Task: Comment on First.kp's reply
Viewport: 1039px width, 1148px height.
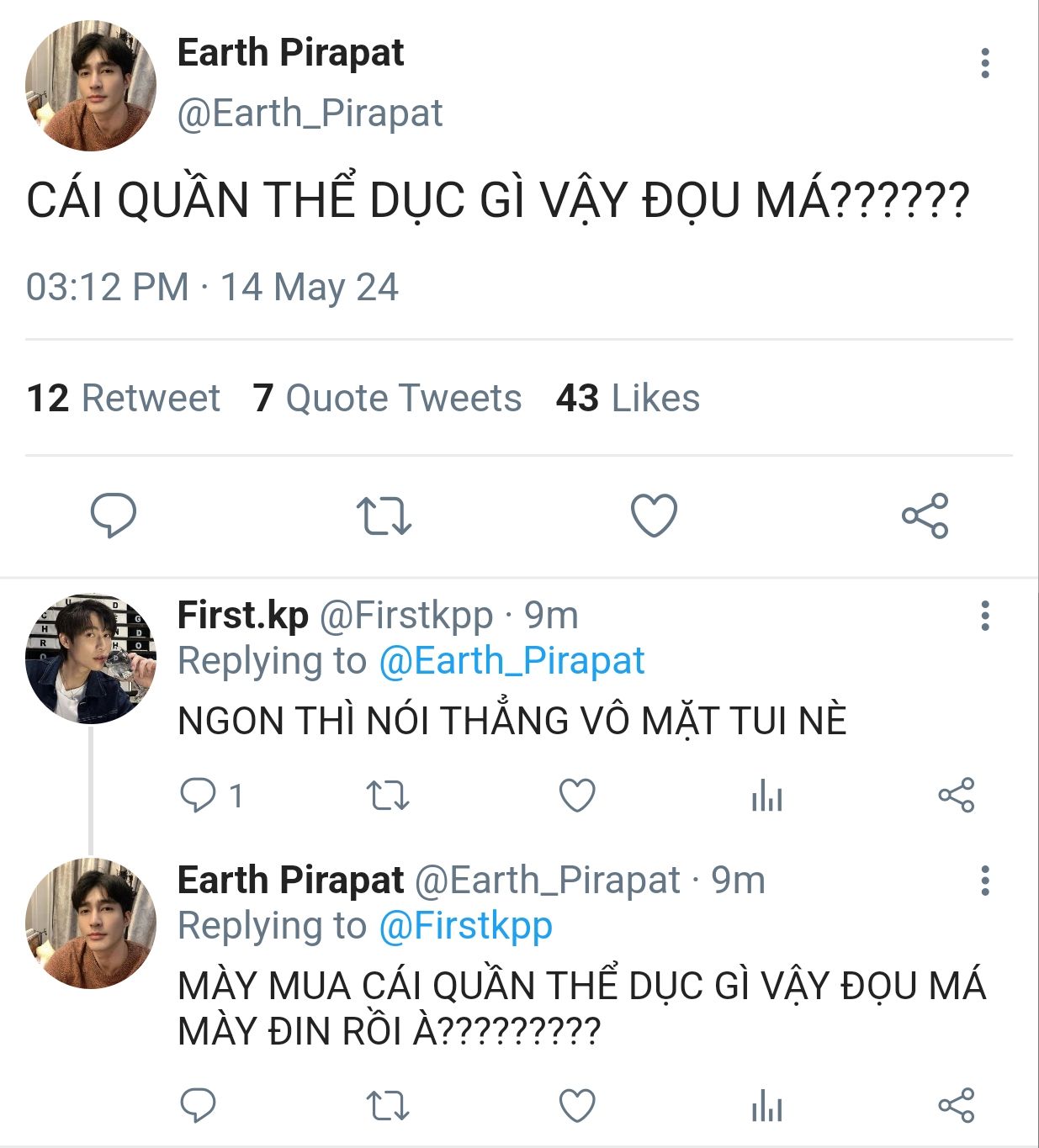Action: tap(210, 795)
